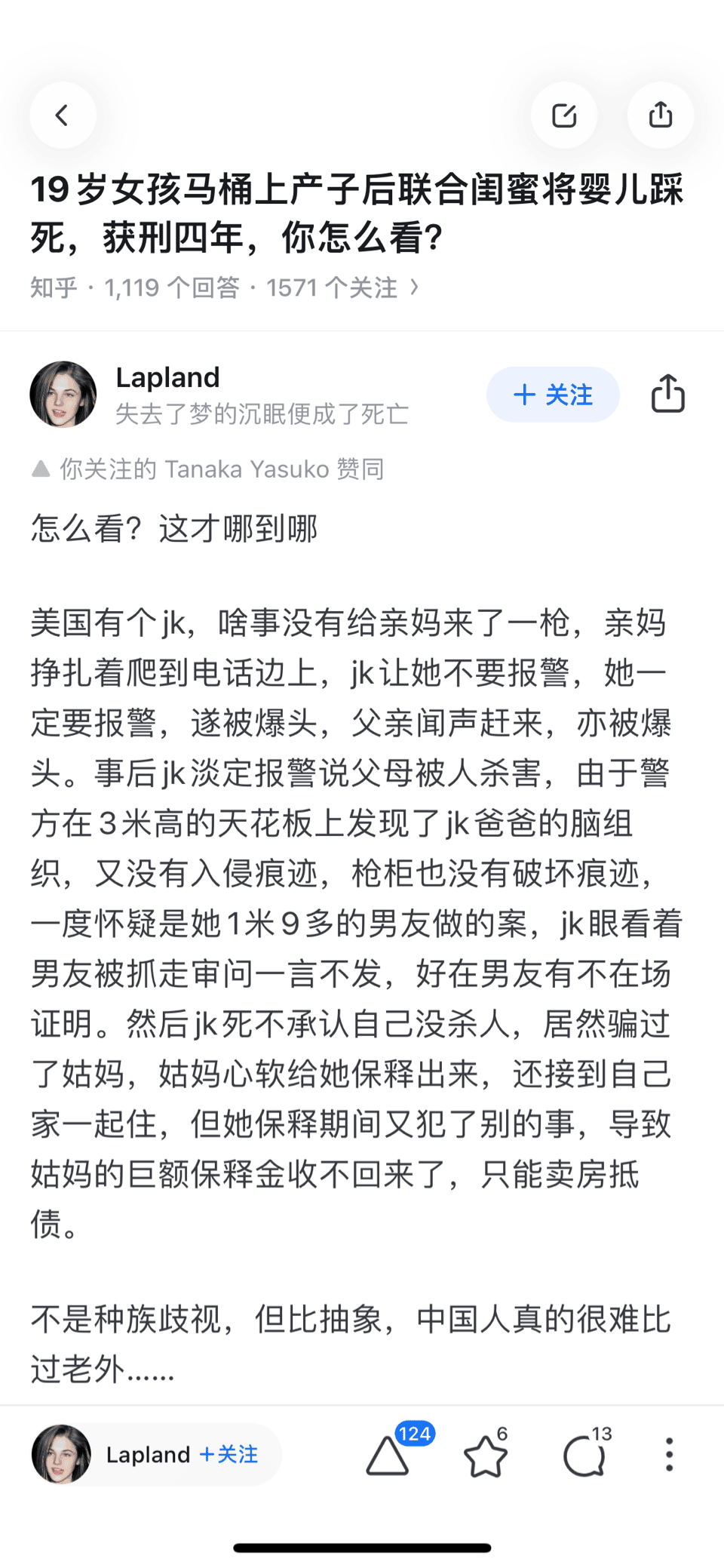Open the 13 comments on this answer
Image resolution: width=724 pixels, height=1568 pixels.
(x=587, y=1453)
